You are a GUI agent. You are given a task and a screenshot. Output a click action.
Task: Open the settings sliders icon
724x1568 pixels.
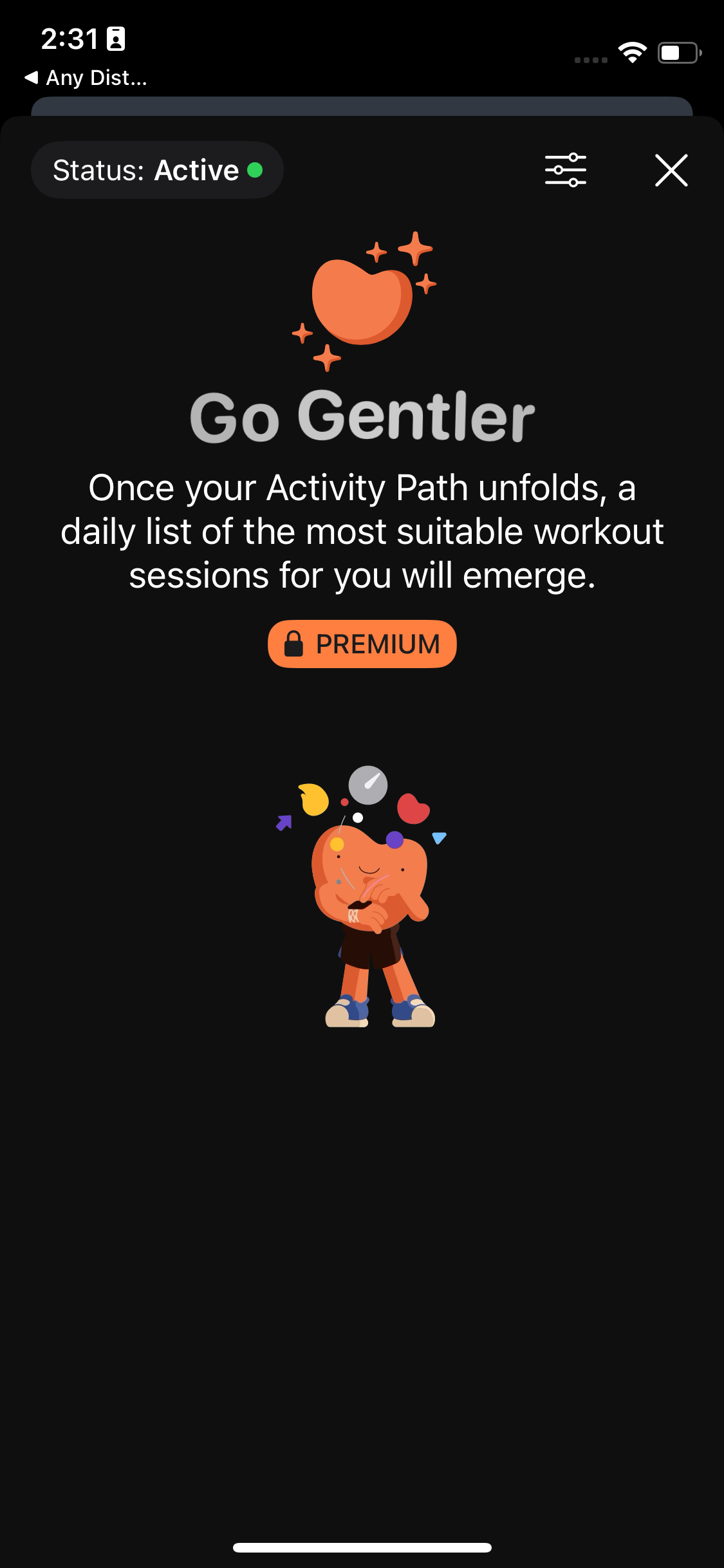tap(565, 171)
